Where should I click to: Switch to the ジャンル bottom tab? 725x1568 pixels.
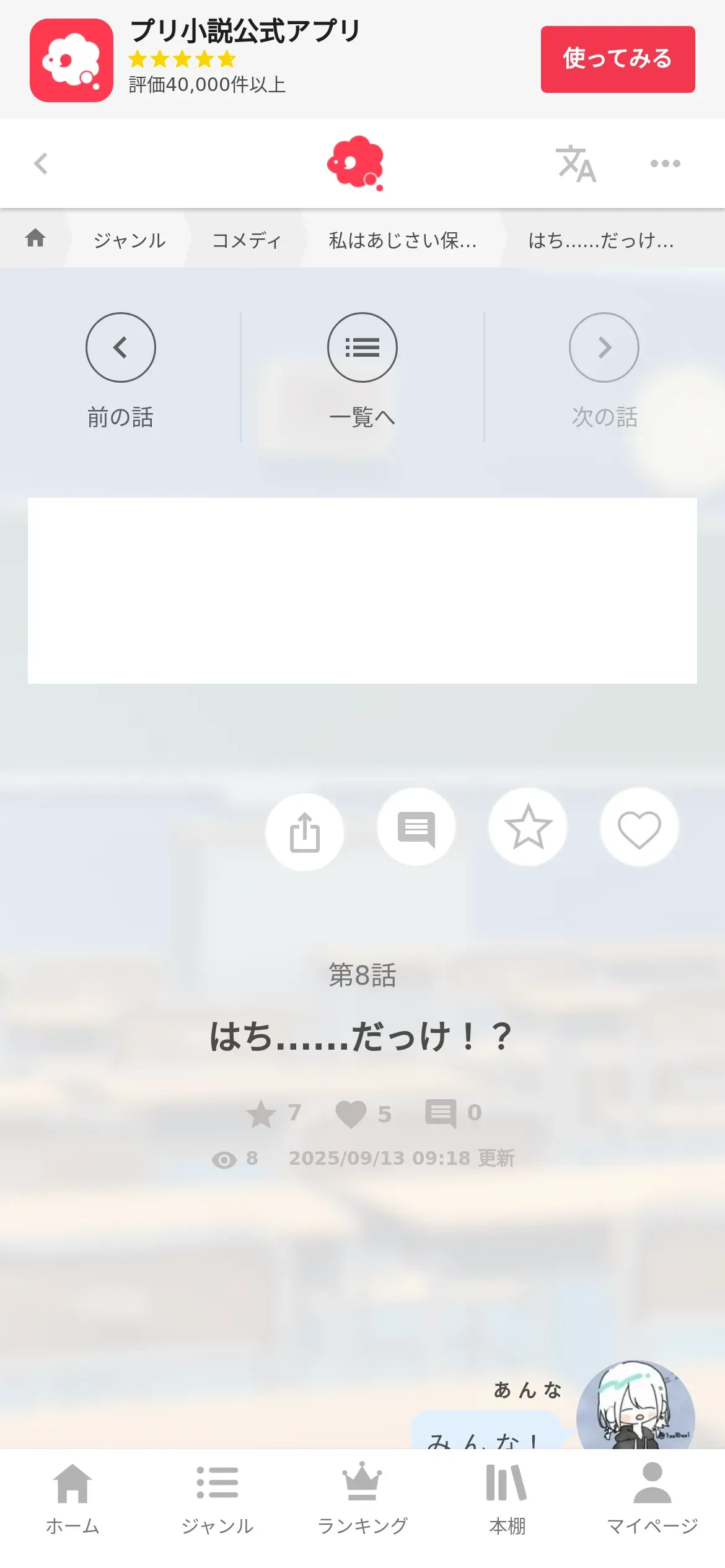217,1499
